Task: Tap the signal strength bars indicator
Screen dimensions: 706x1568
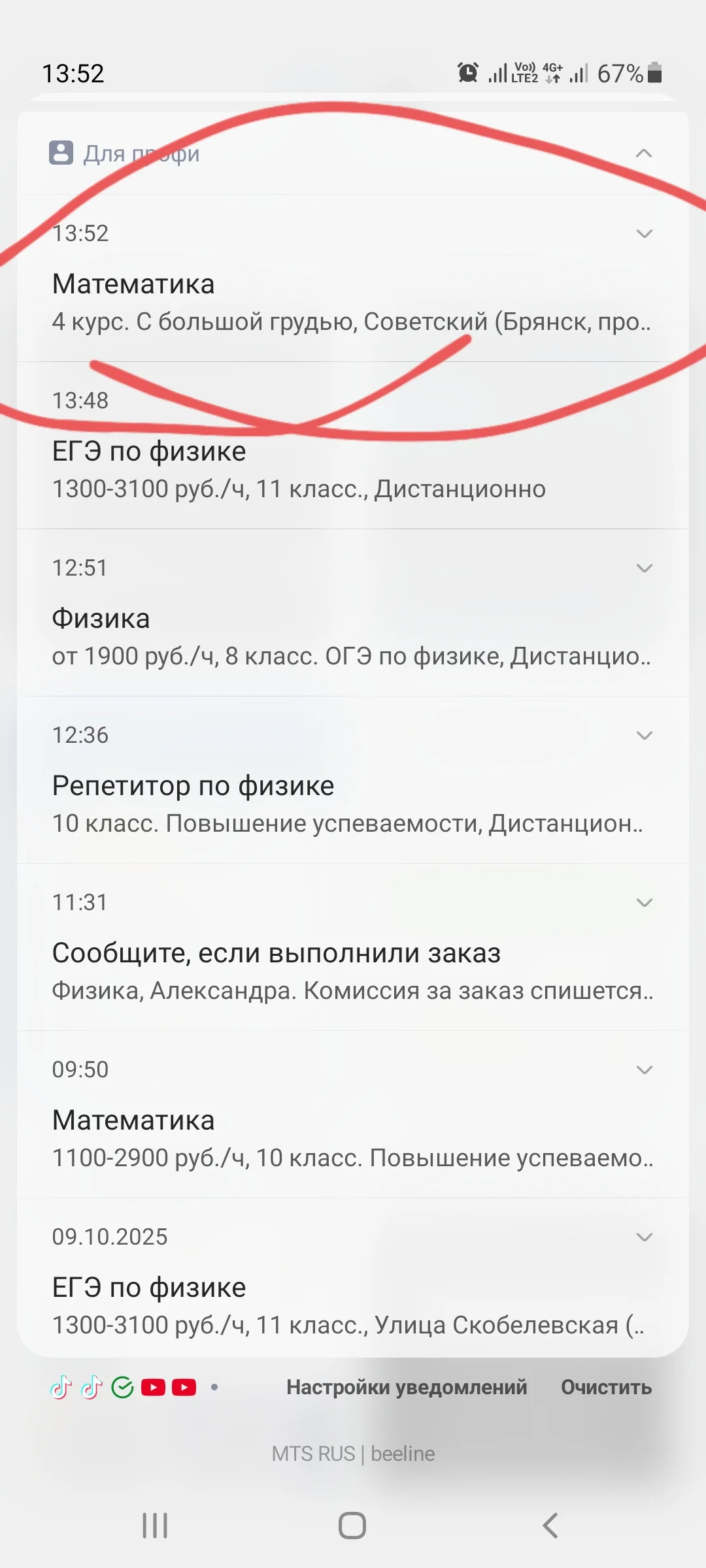Action: coord(497,74)
